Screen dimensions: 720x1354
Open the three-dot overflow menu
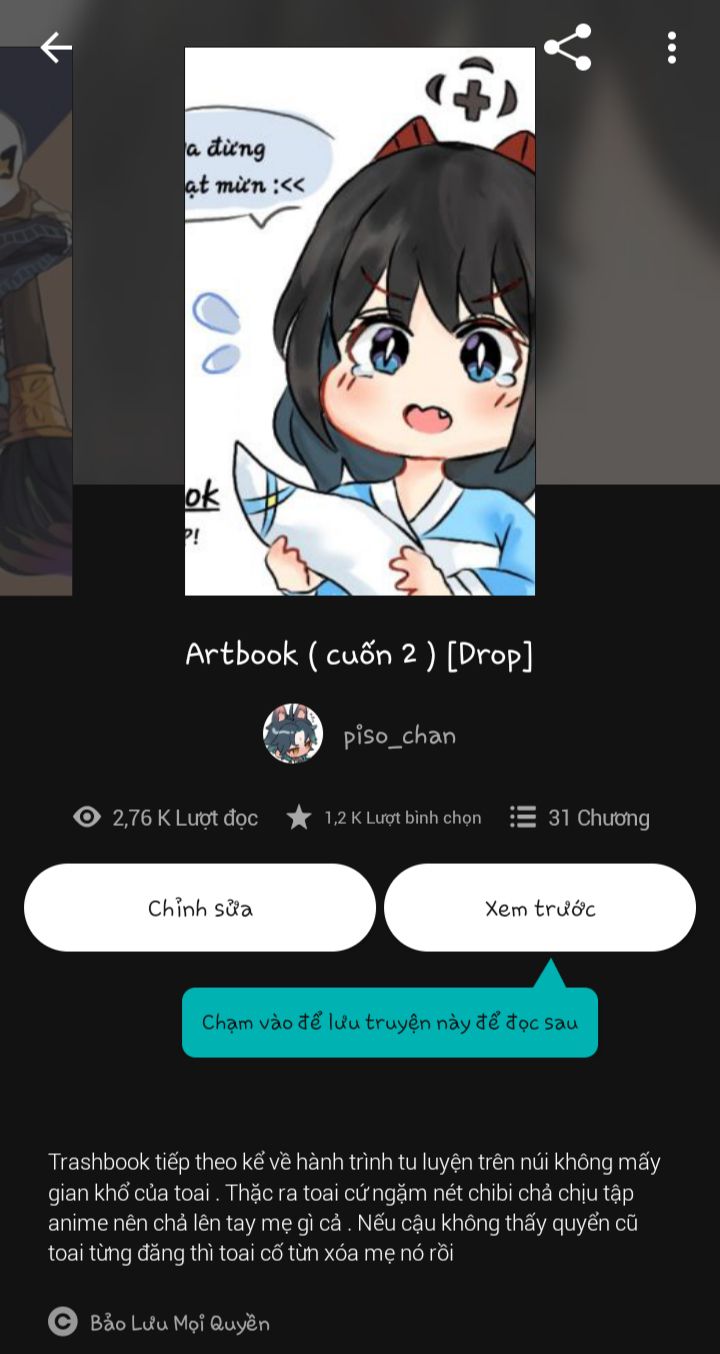tap(671, 47)
